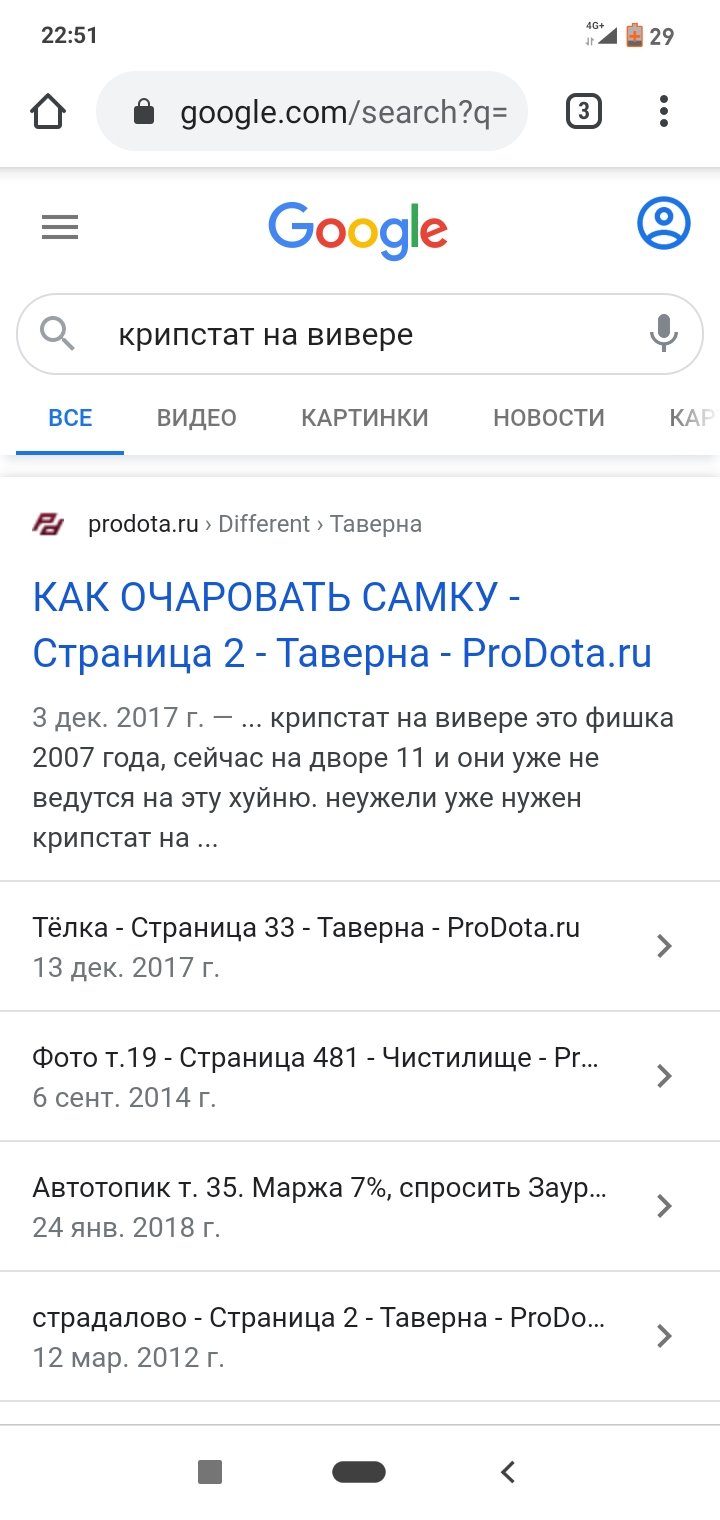
Task: Switch to the НОВОСТИ tab
Action: pyautogui.click(x=549, y=418)
